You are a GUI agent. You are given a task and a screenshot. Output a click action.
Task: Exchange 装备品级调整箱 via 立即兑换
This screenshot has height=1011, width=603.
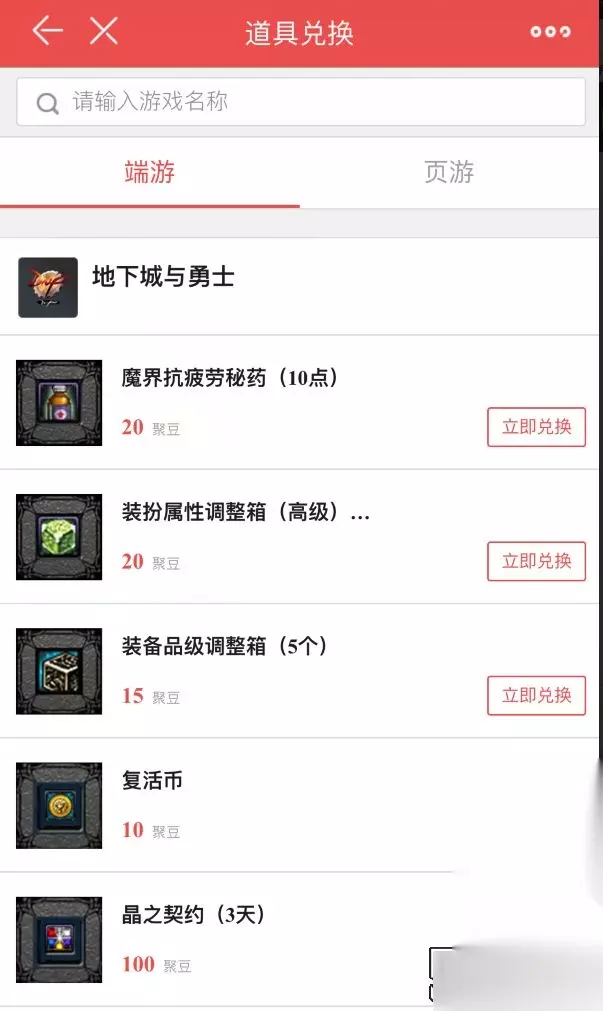click(536, 695)
